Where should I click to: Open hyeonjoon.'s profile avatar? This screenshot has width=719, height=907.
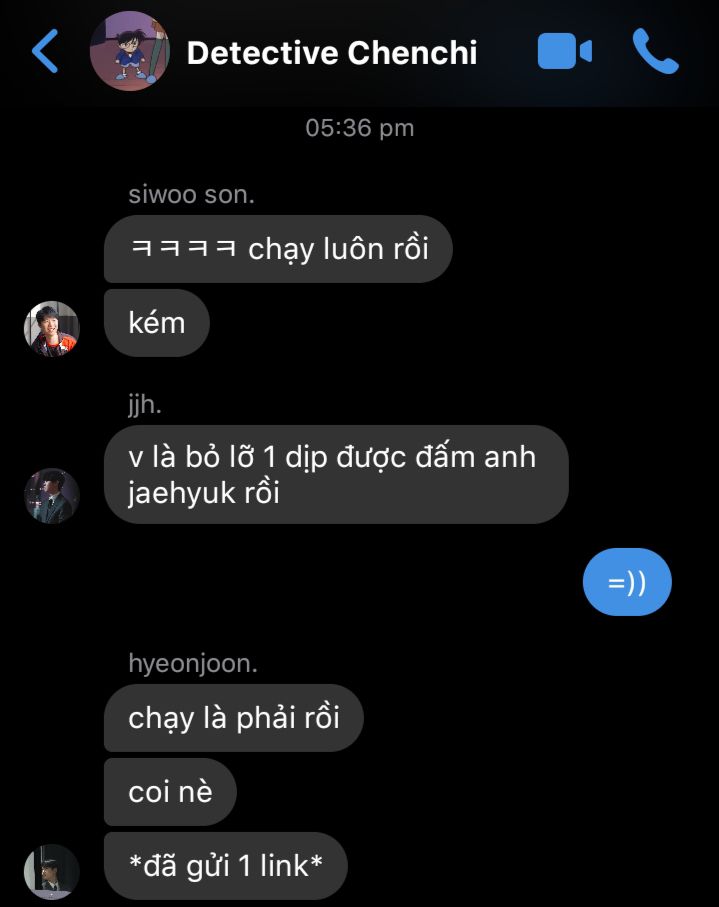coord(52,870)
